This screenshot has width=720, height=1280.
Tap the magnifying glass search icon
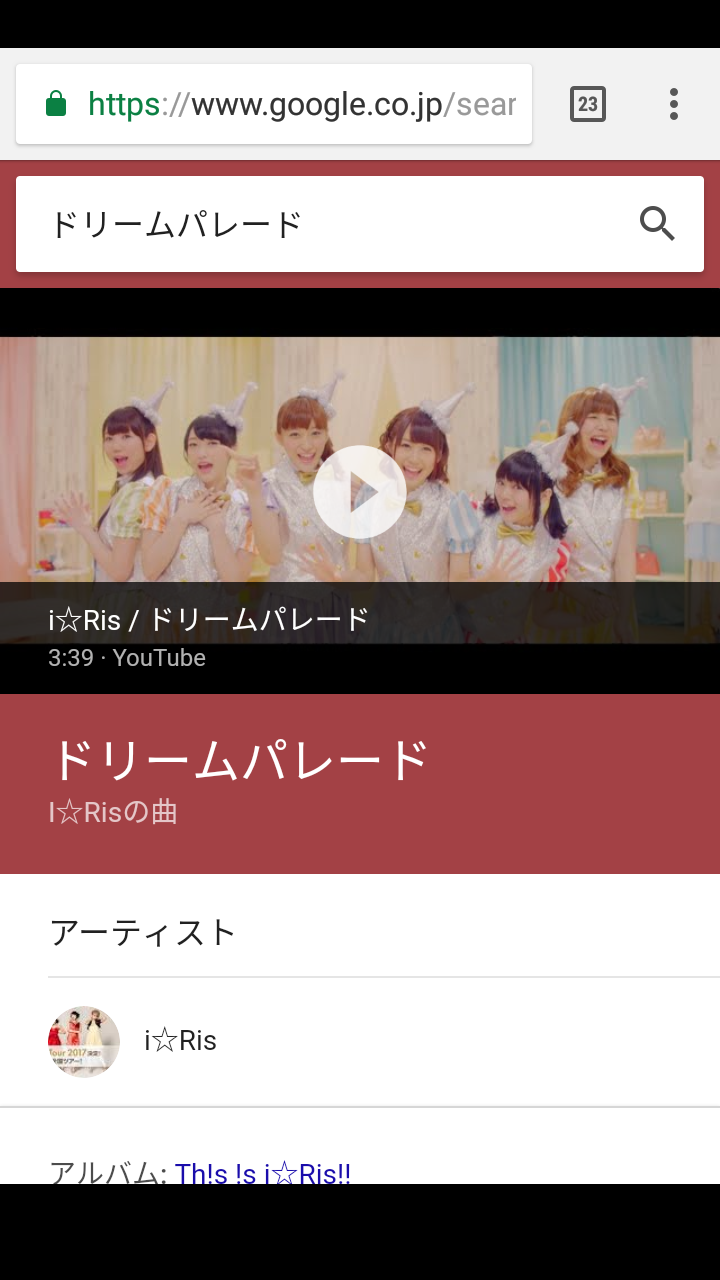657,225
